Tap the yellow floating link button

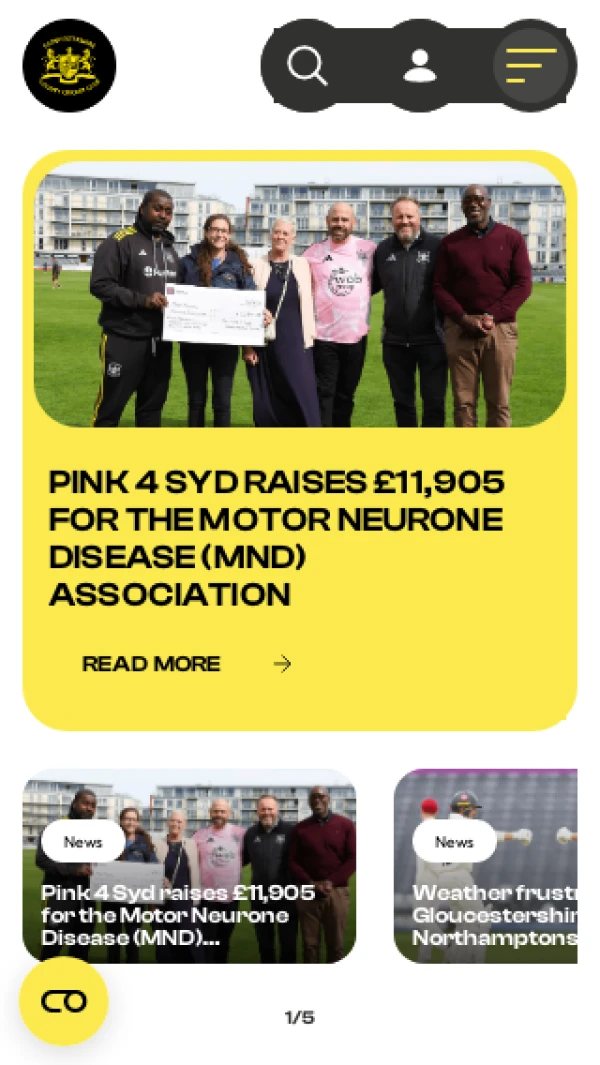(x=64, y=1001)
